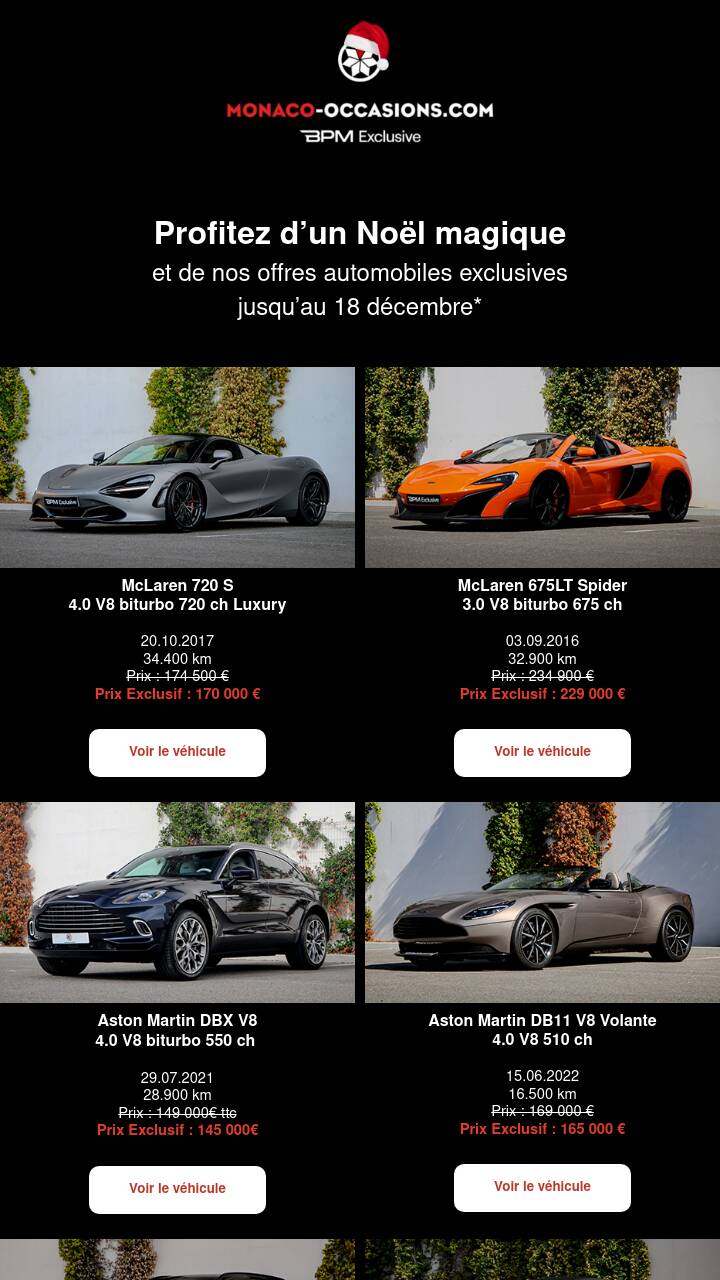Tap 'Voir le véhicule' under McLaren 720 S

click(177, 752)
